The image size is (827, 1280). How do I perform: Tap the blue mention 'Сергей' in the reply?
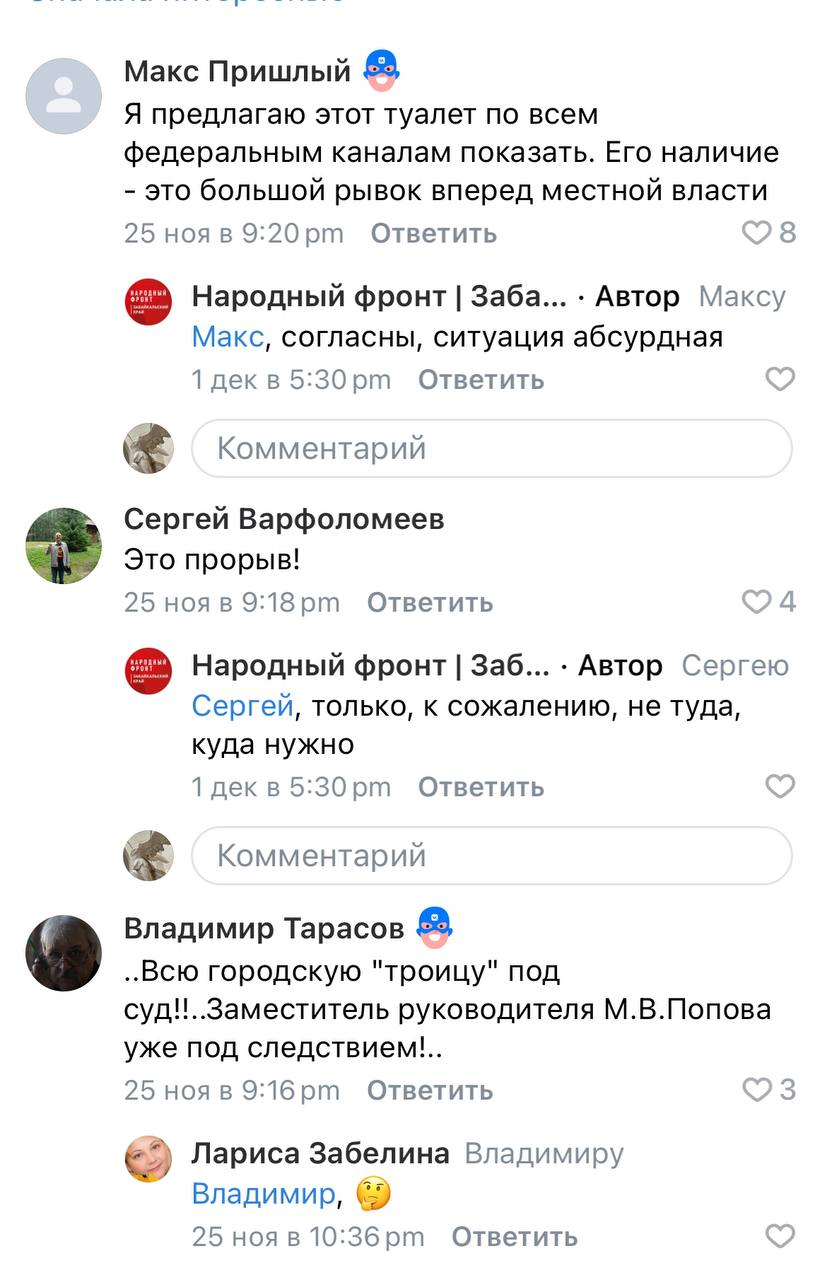(x=242, y=706)
